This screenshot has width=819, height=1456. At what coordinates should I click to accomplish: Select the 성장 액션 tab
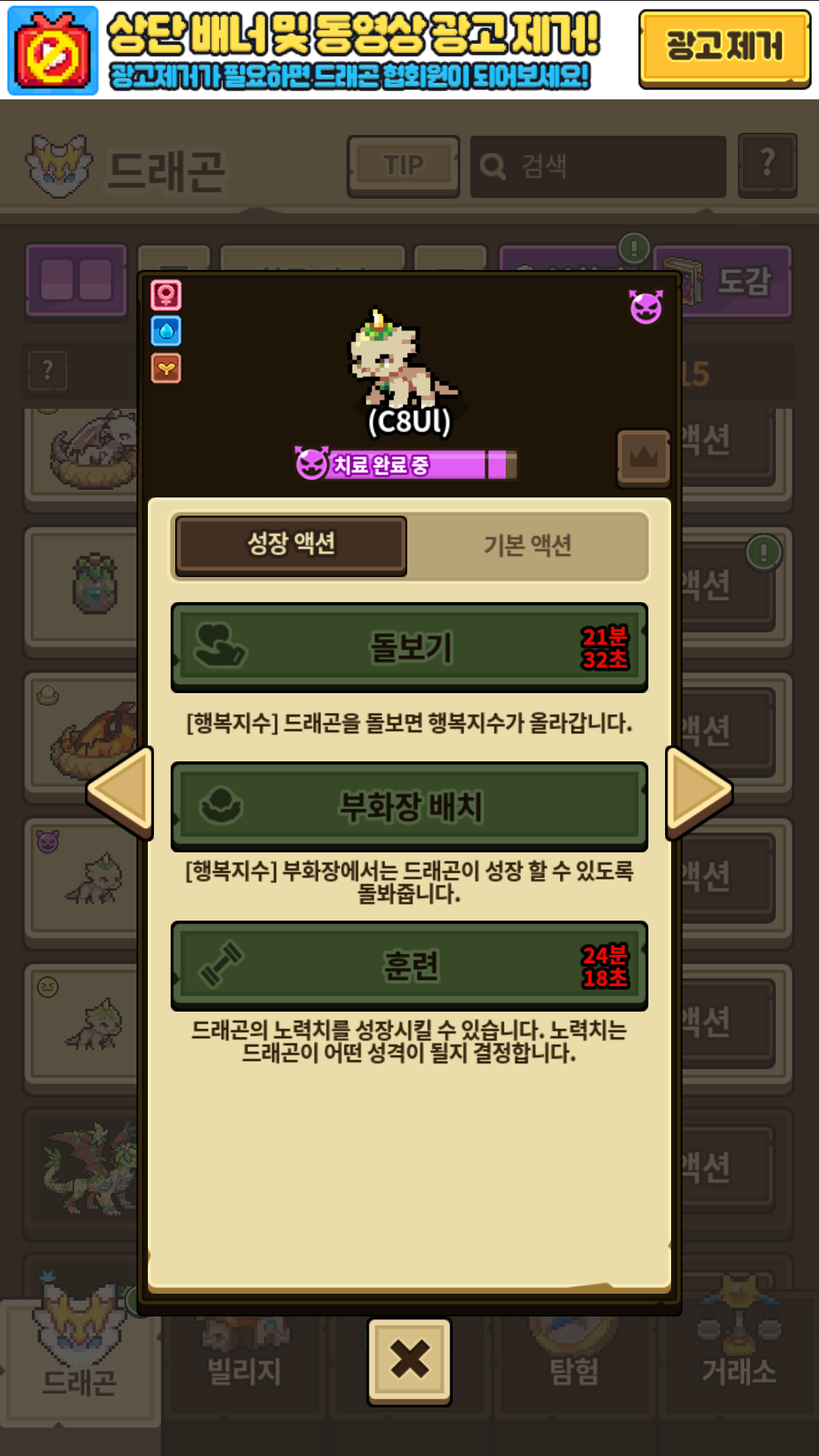pos(291,544)
